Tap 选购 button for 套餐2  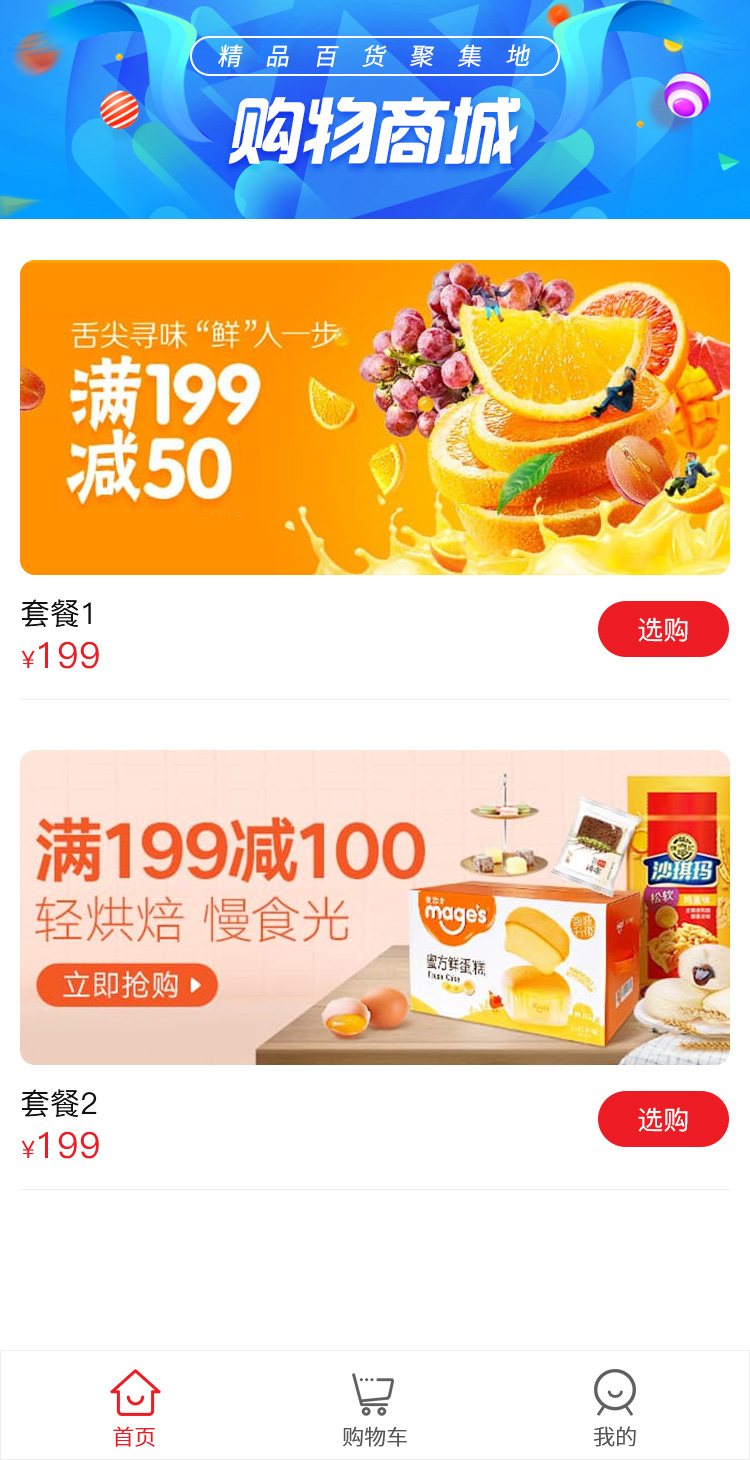click(663, 1119)
